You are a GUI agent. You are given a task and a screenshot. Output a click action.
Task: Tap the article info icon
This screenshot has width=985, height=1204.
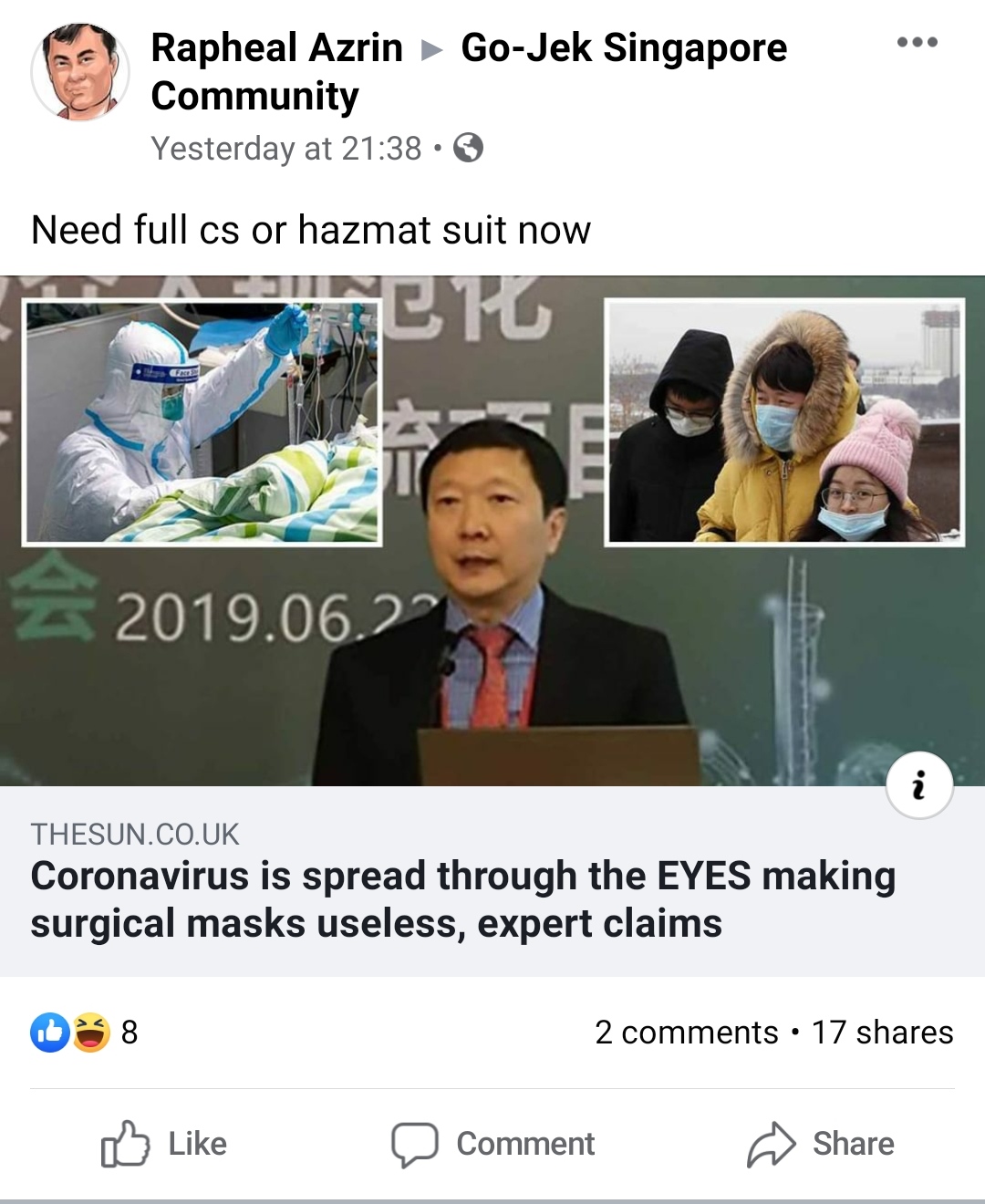[x=919, y=784]
